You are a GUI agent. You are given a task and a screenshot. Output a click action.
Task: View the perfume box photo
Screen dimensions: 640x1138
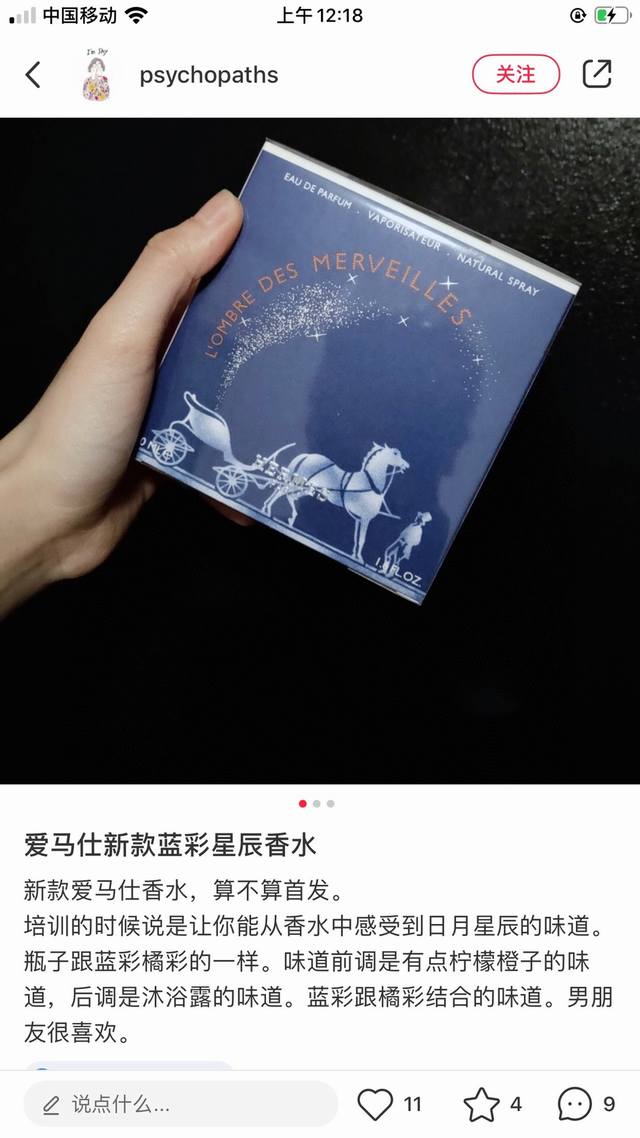(320, 450)
